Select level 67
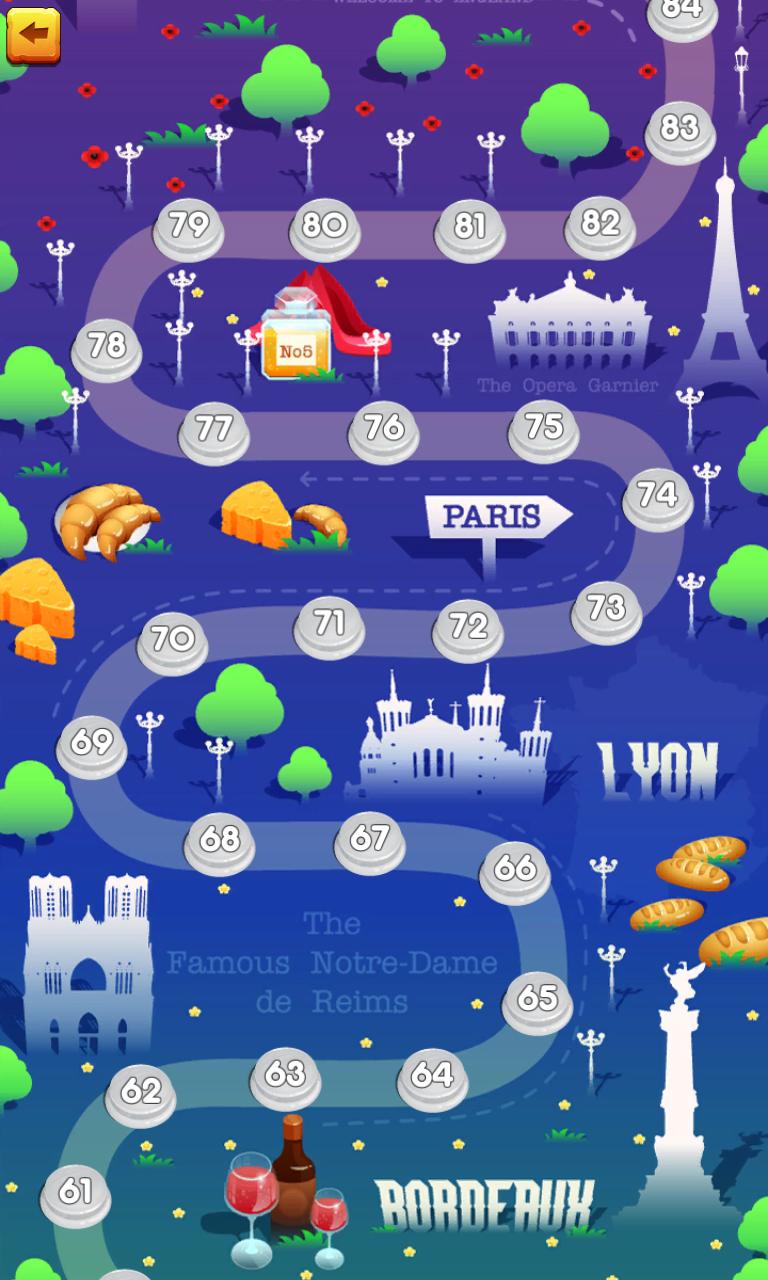Viewport: 768px width, 1280px height. [x=369, y=842]
